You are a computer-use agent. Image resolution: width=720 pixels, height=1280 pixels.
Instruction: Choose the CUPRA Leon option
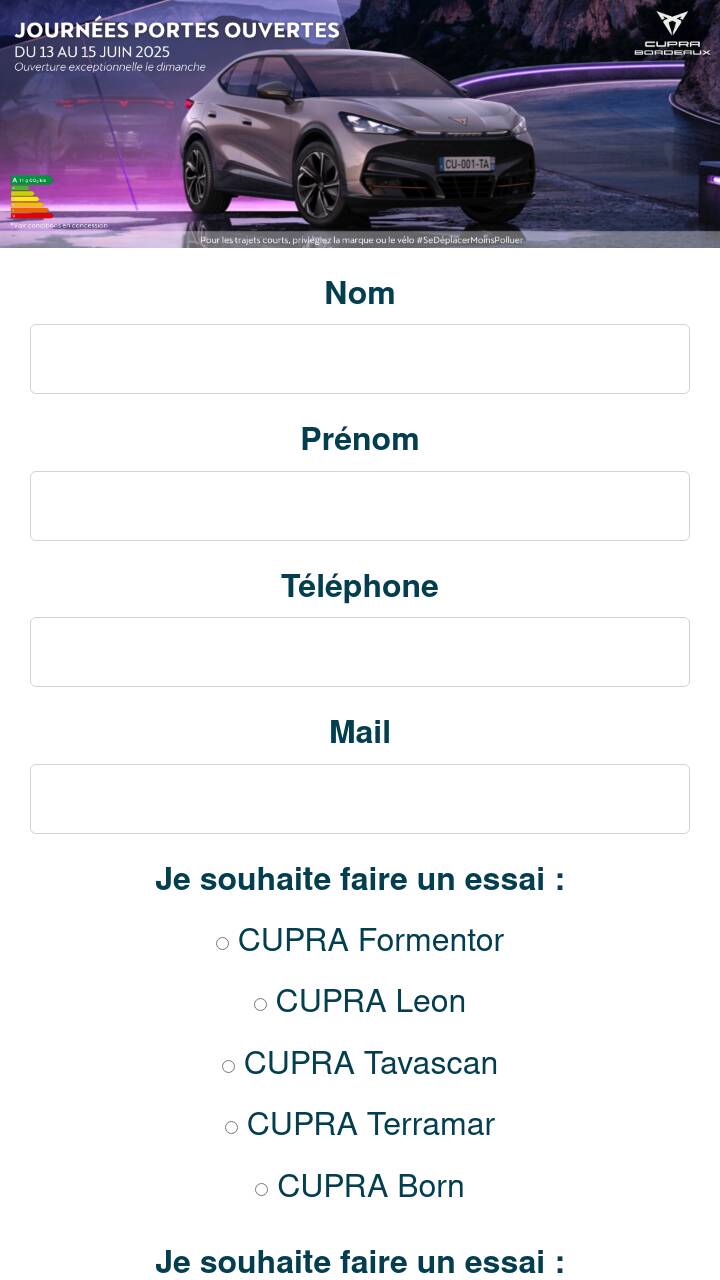(x=261, y=1004)
